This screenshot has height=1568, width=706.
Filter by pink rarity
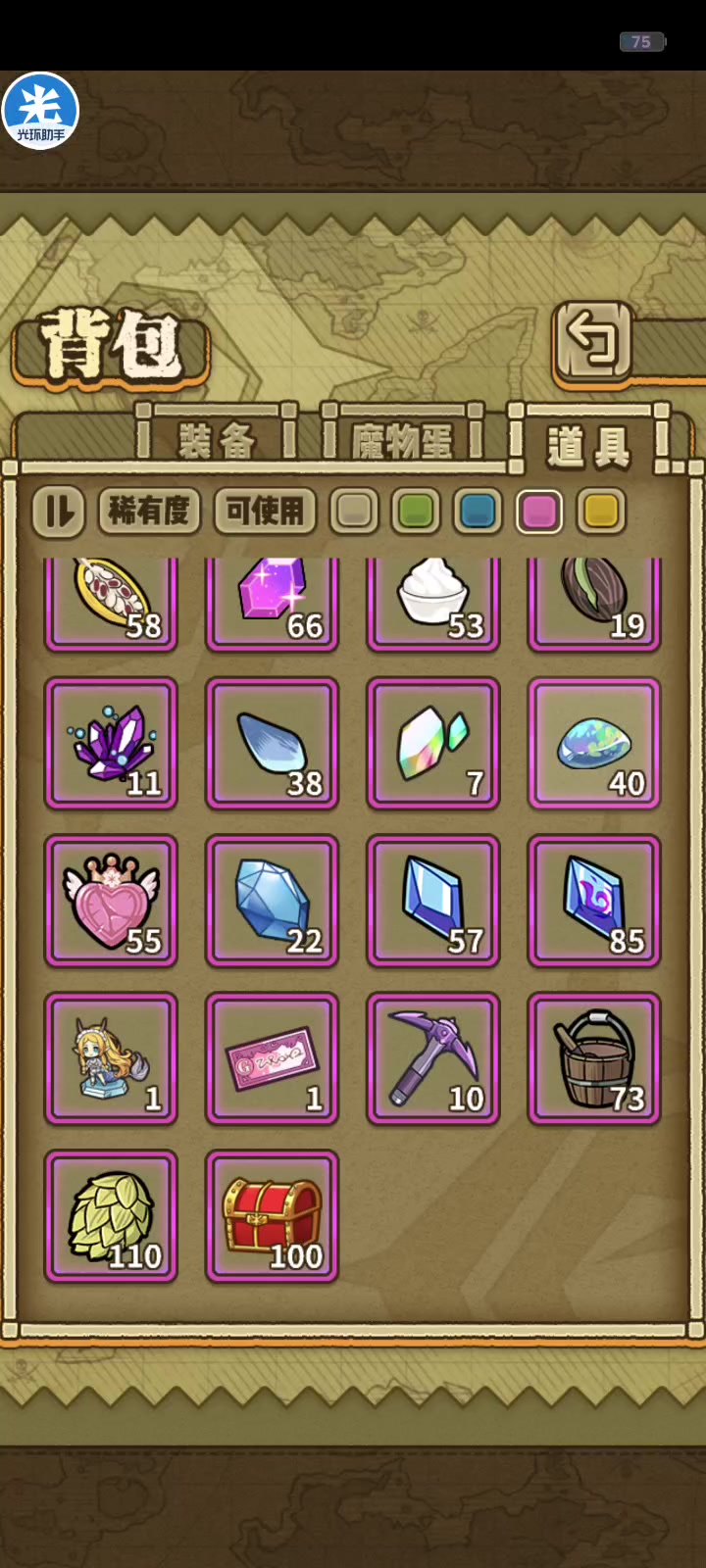tap(539, 512)
